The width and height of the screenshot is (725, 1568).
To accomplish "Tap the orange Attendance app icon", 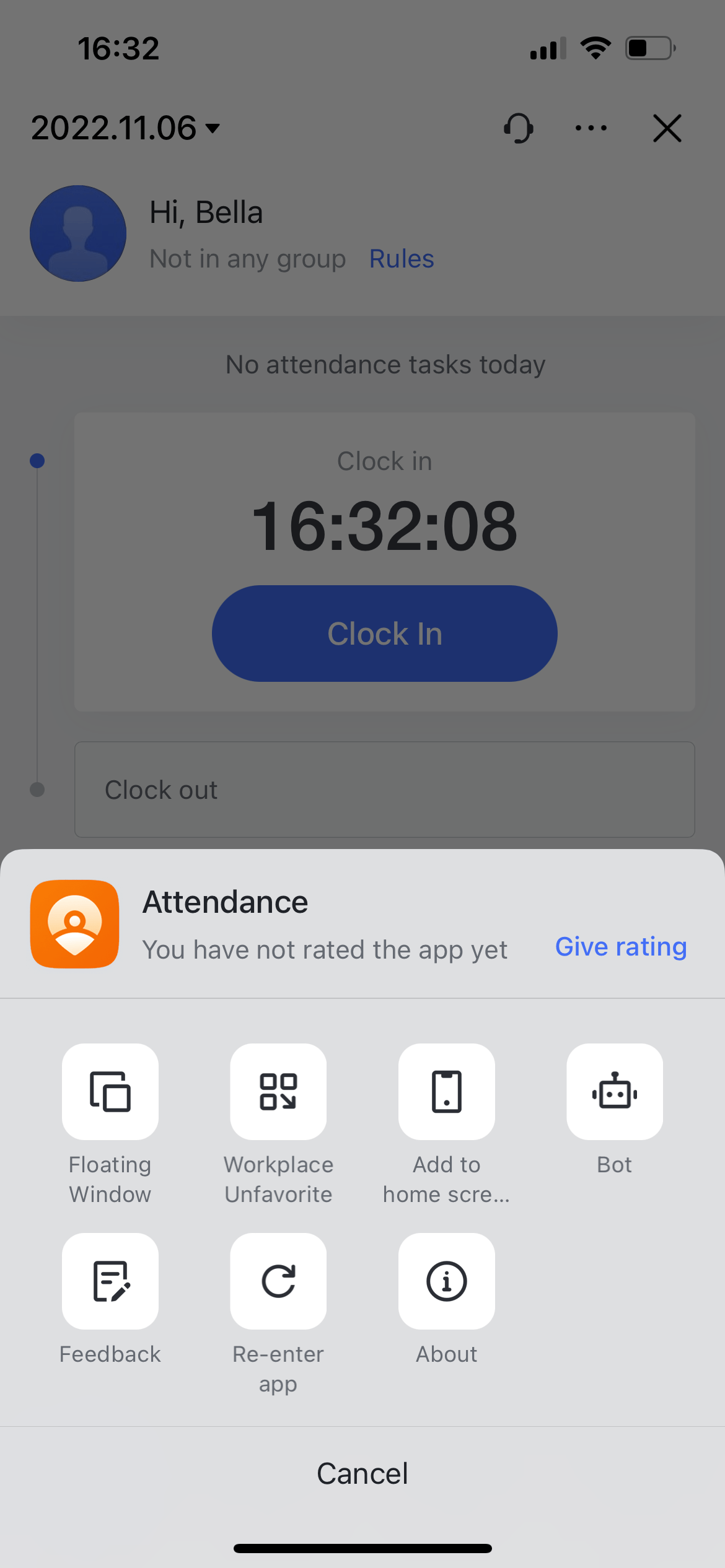I will [x=74, y=923].
